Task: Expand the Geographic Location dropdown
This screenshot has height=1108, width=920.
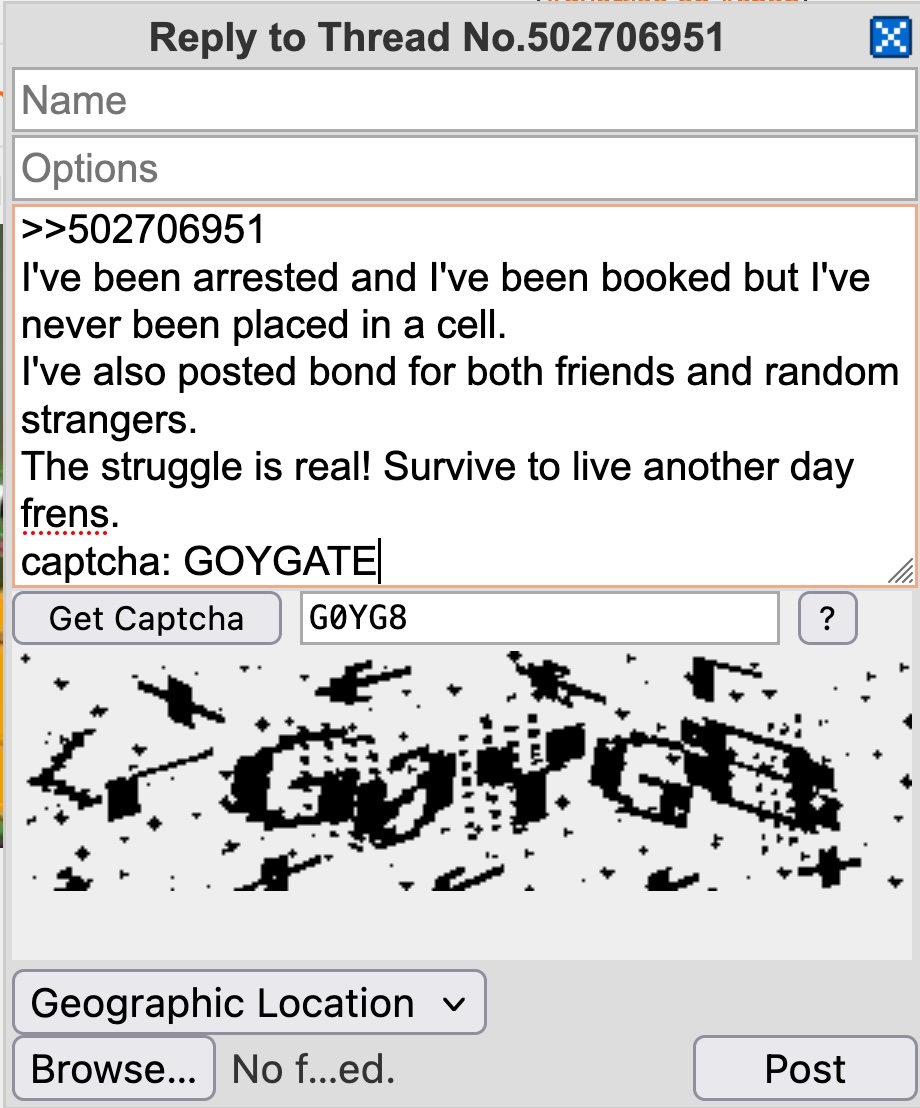Action: [x=249, y=1002]
